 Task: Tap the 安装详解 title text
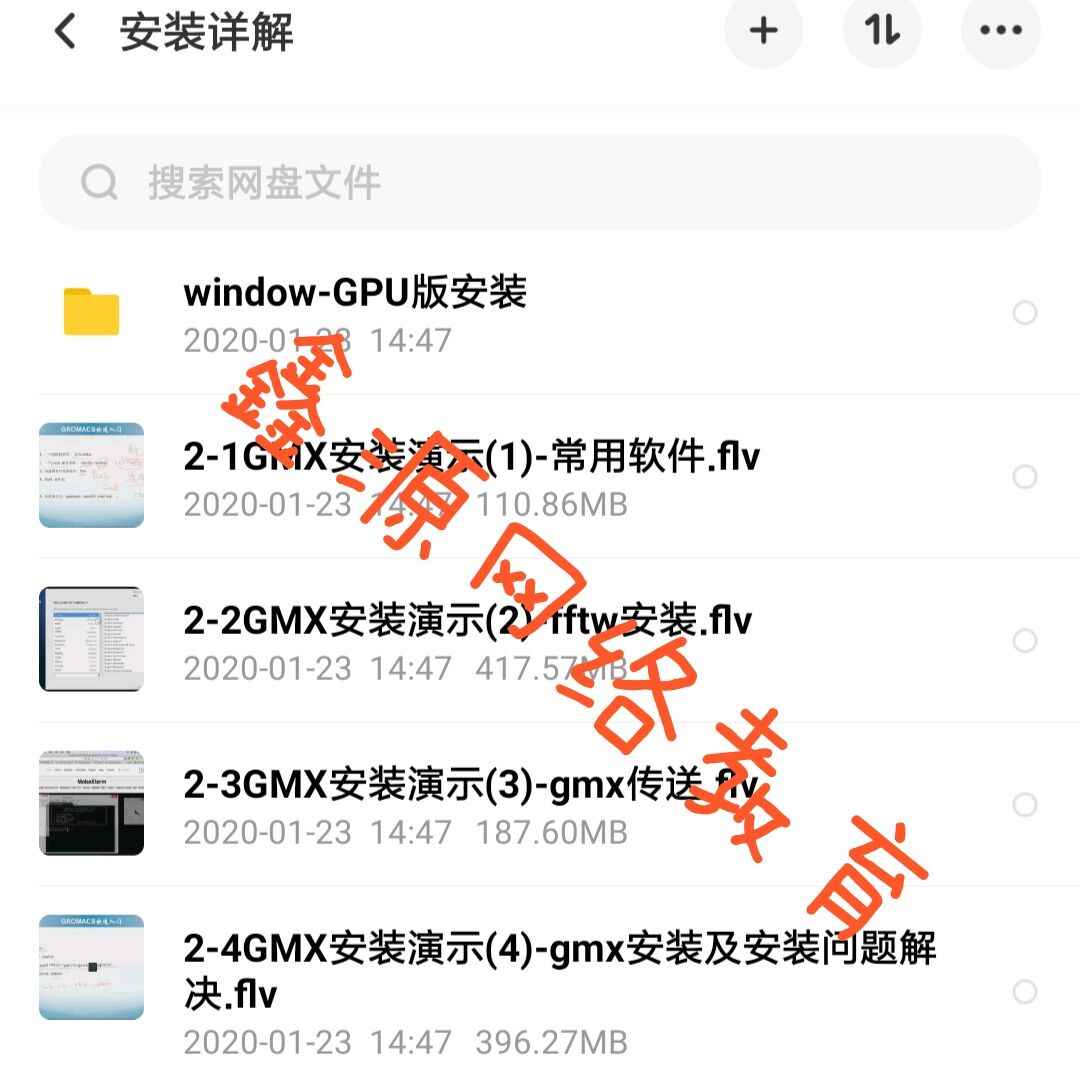click(207, 32)
